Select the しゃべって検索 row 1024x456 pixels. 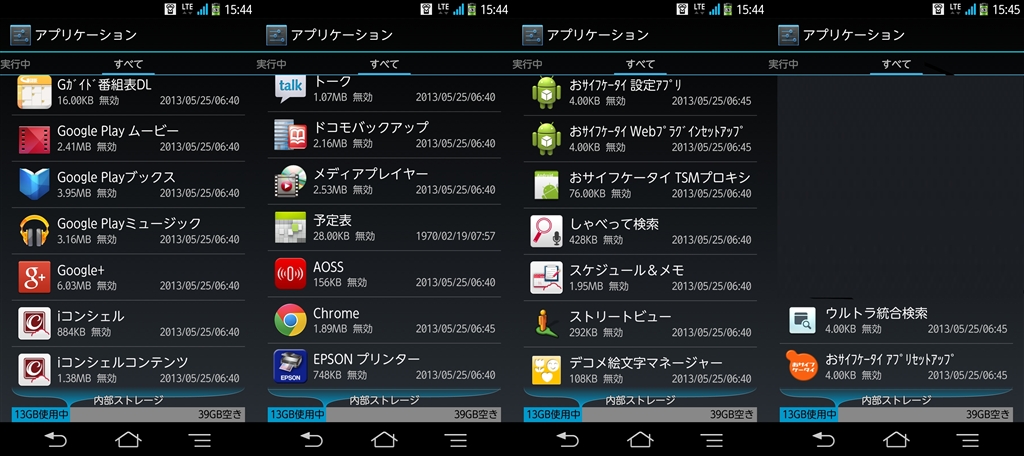[640, 231]
